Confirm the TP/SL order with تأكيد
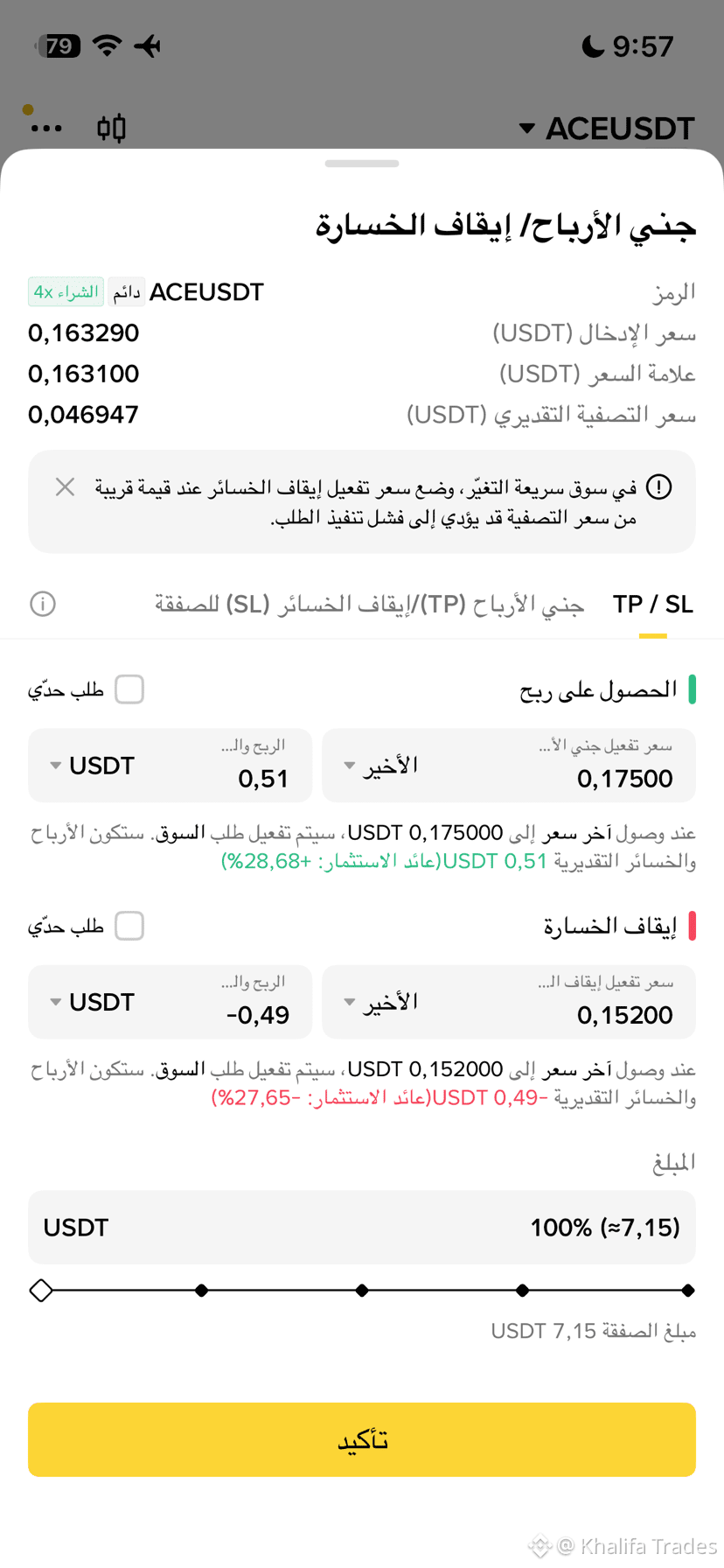This screenshot has width=724, height=1568. (362, 1439)
